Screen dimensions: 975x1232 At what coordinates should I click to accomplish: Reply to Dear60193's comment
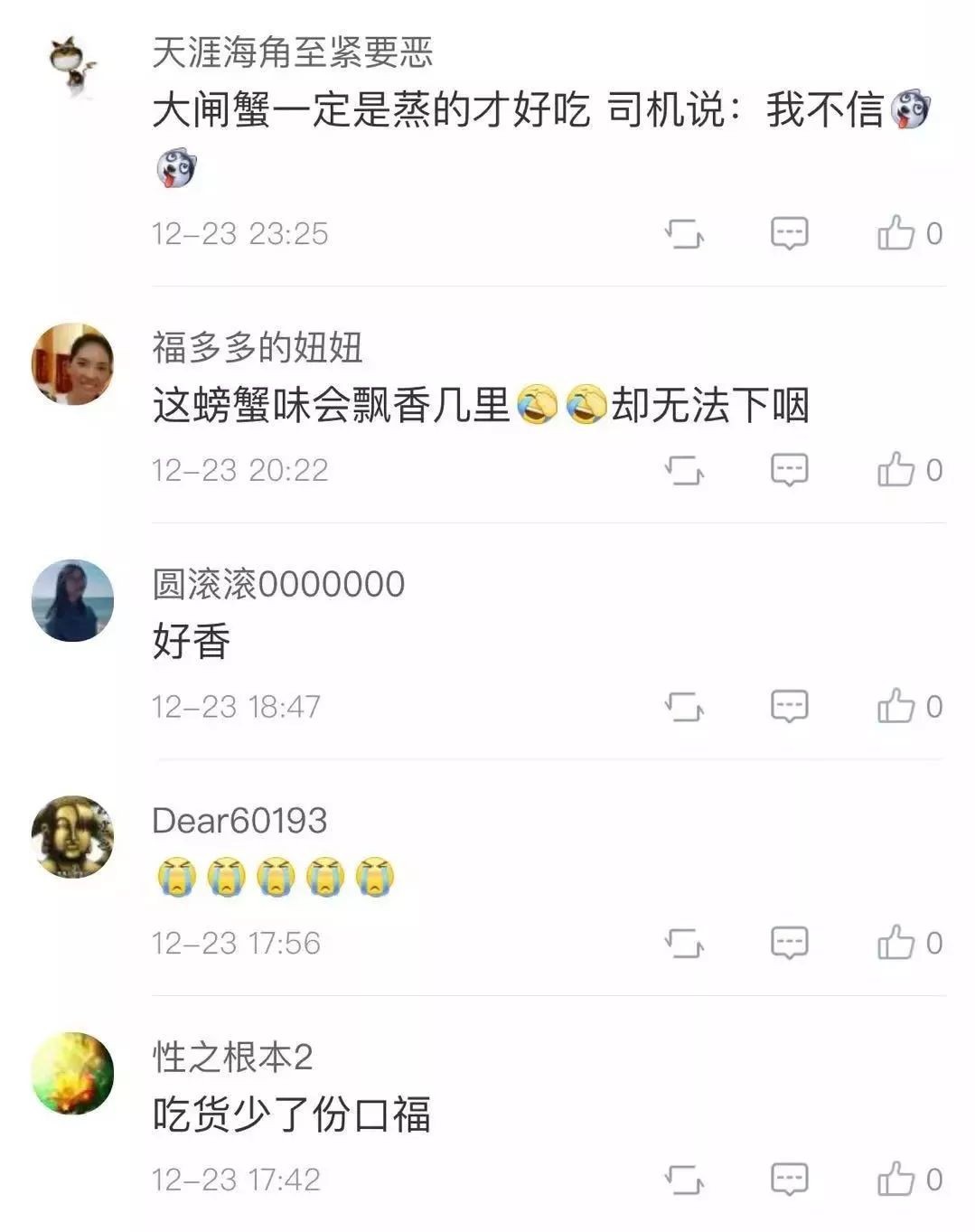point(789,945)
